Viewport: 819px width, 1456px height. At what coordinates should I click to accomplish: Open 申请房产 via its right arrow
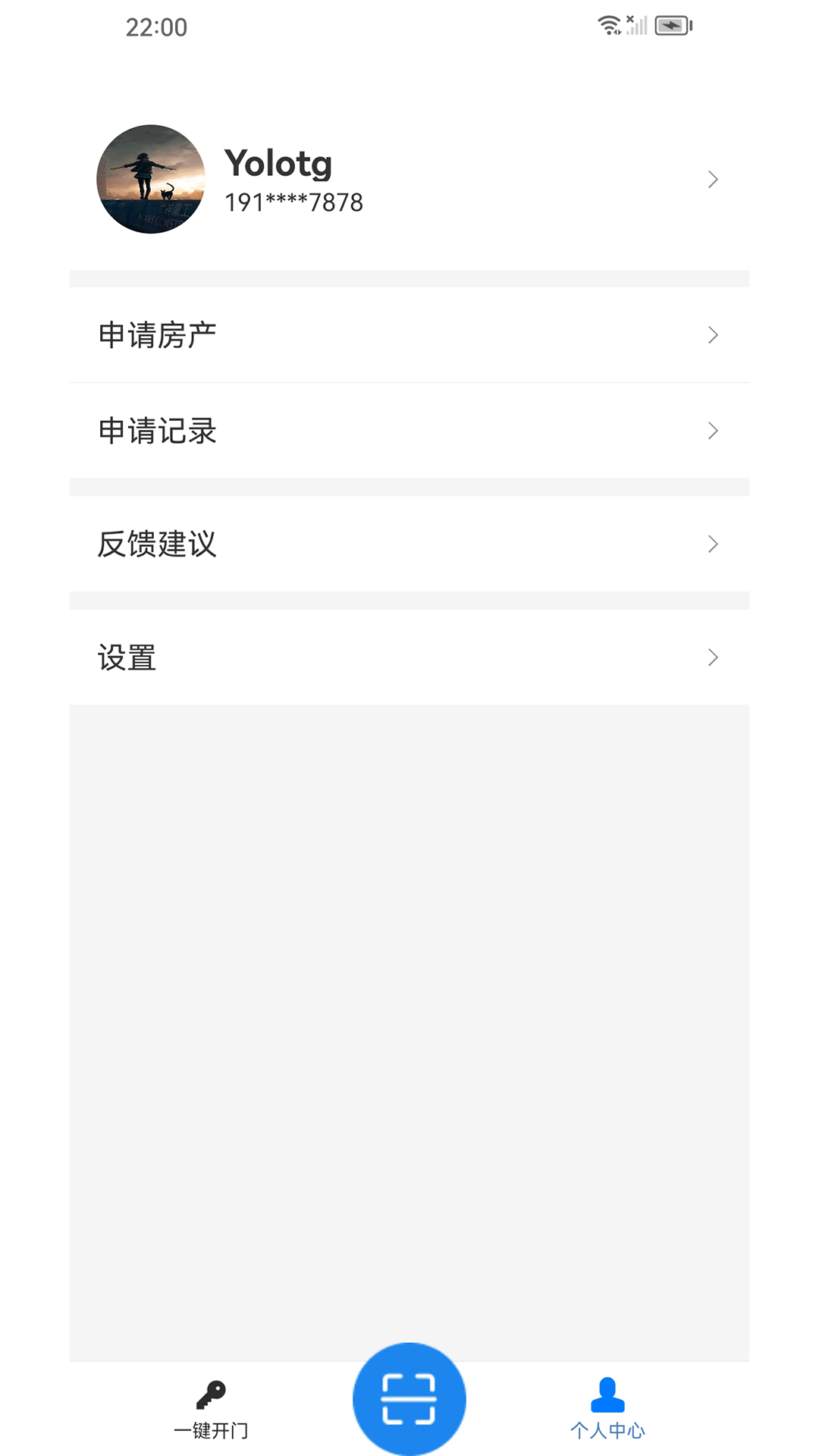coord(712,334)
